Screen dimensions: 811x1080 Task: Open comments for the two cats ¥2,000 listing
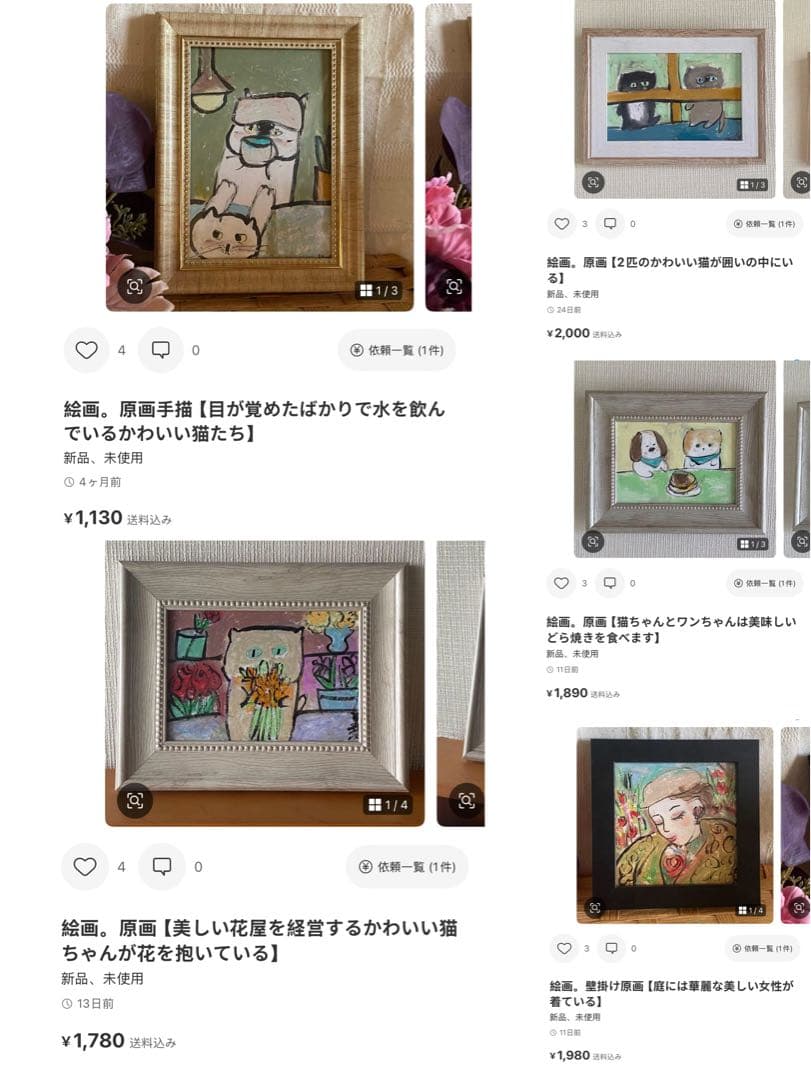click(611, 221)
